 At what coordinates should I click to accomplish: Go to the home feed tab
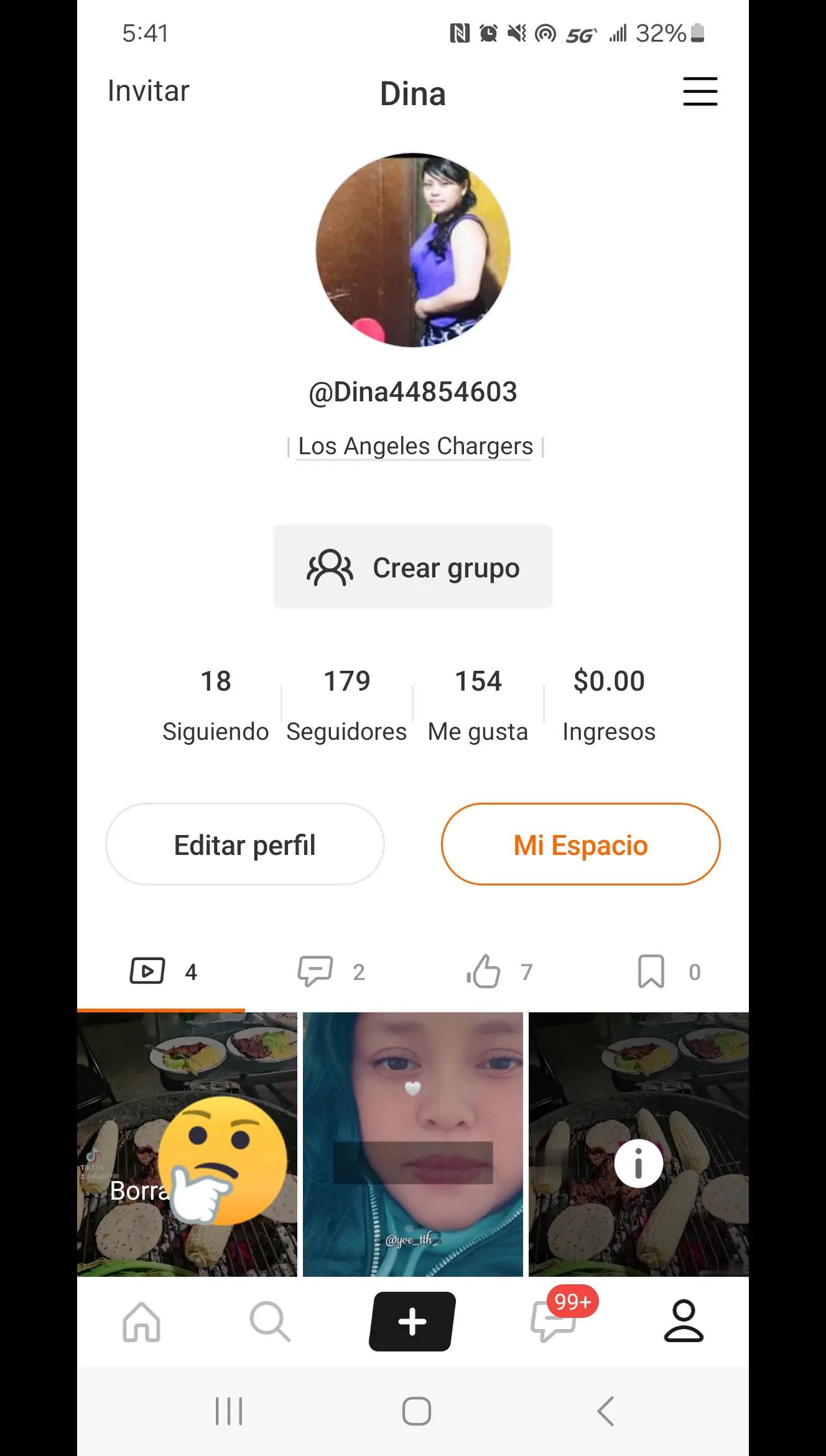pyautogui.click(x=142, y=1322)
